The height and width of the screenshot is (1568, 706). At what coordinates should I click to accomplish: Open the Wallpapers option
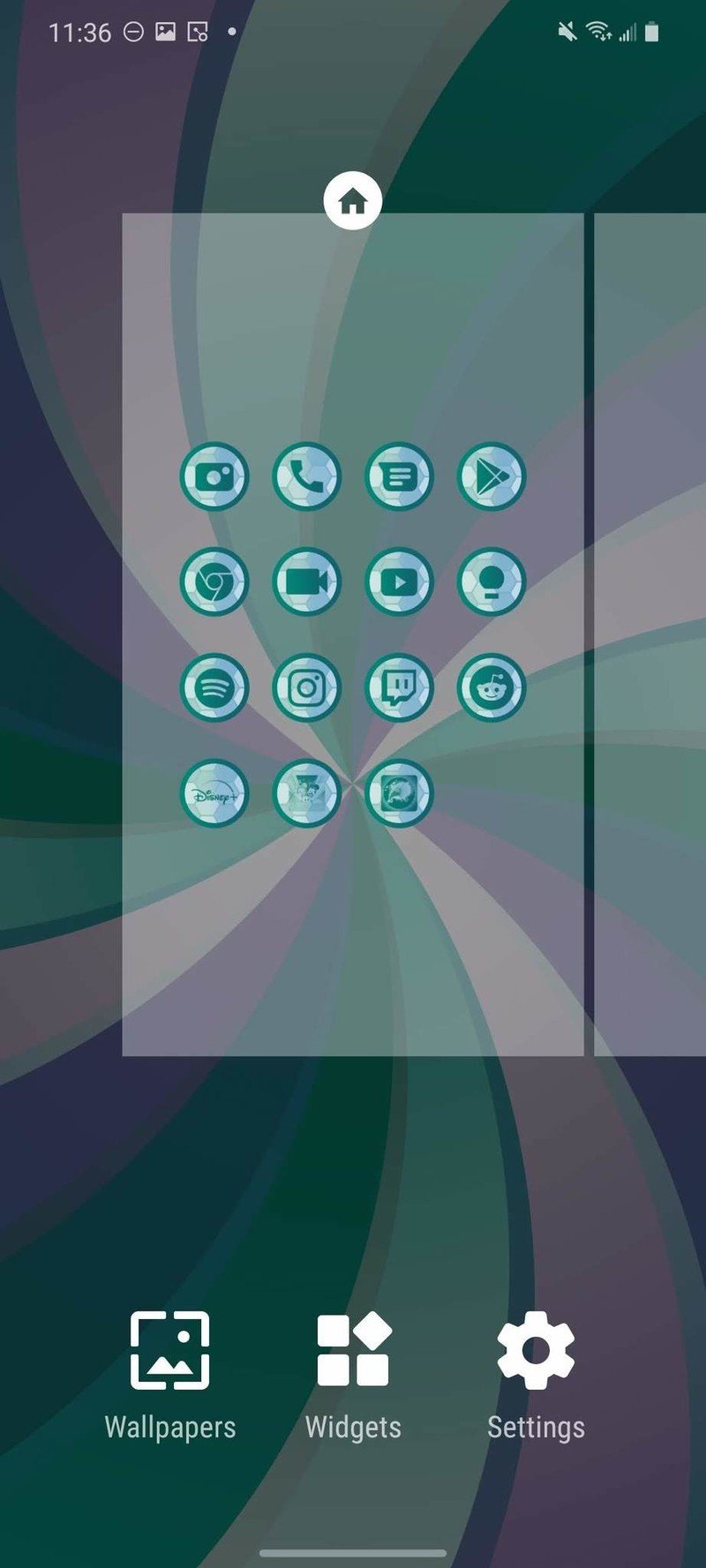point(169,1375)
